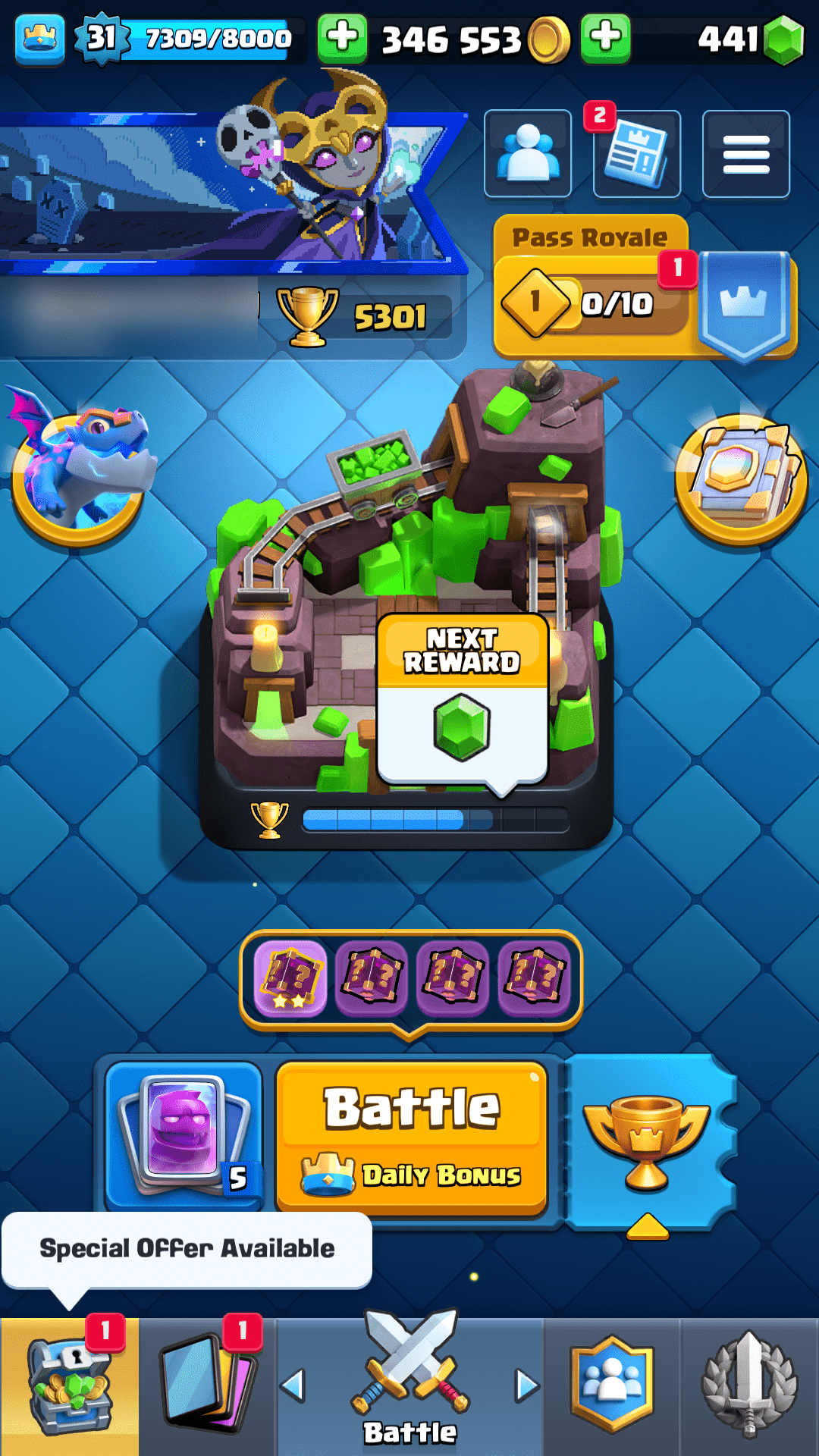Open the battle deck selector card
819x1456 pixels.
(x=184, y=1134)
